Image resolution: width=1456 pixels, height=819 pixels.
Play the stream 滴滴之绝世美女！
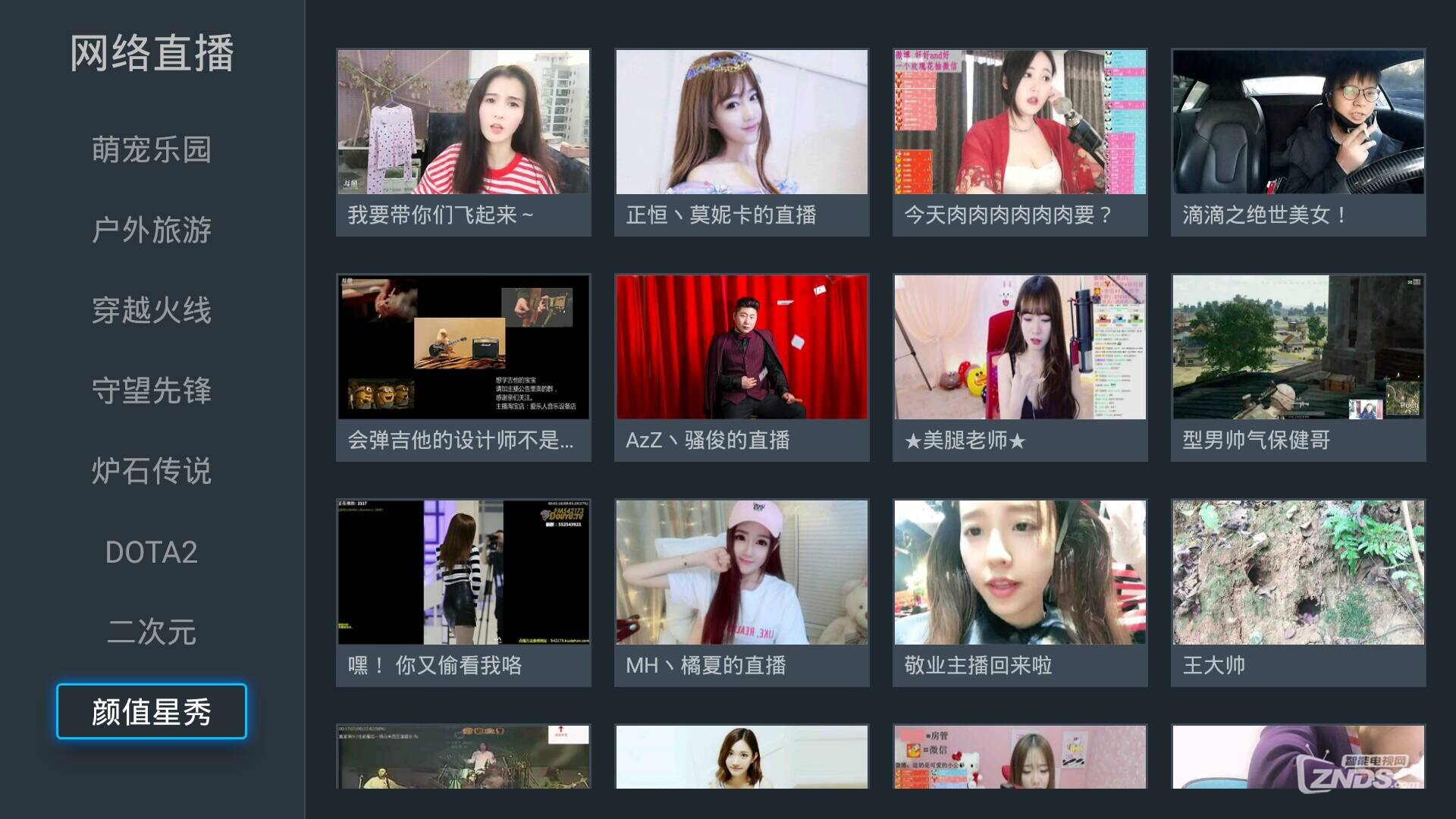(1298, 143)
